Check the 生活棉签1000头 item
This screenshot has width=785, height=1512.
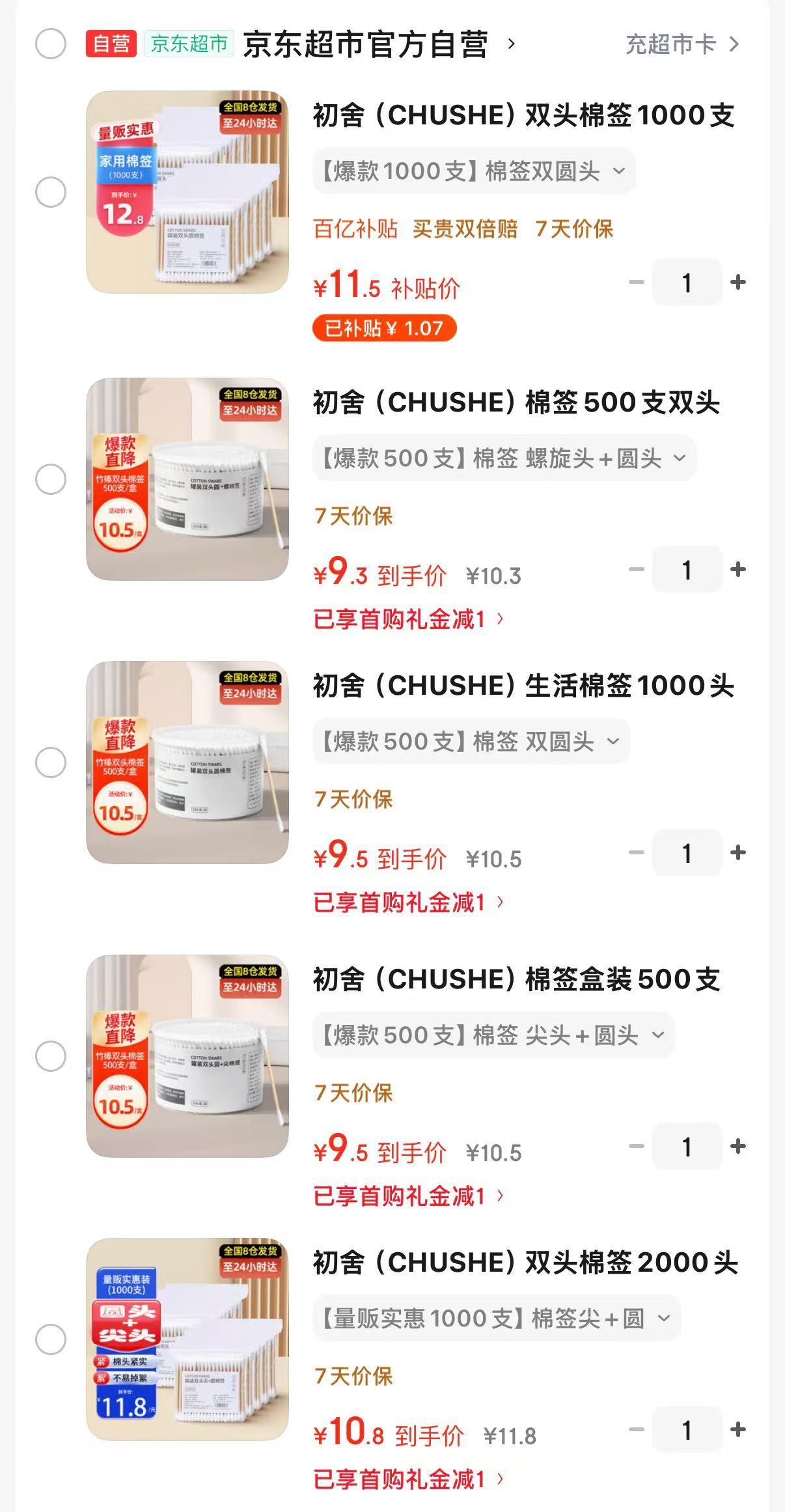(51, 763)
